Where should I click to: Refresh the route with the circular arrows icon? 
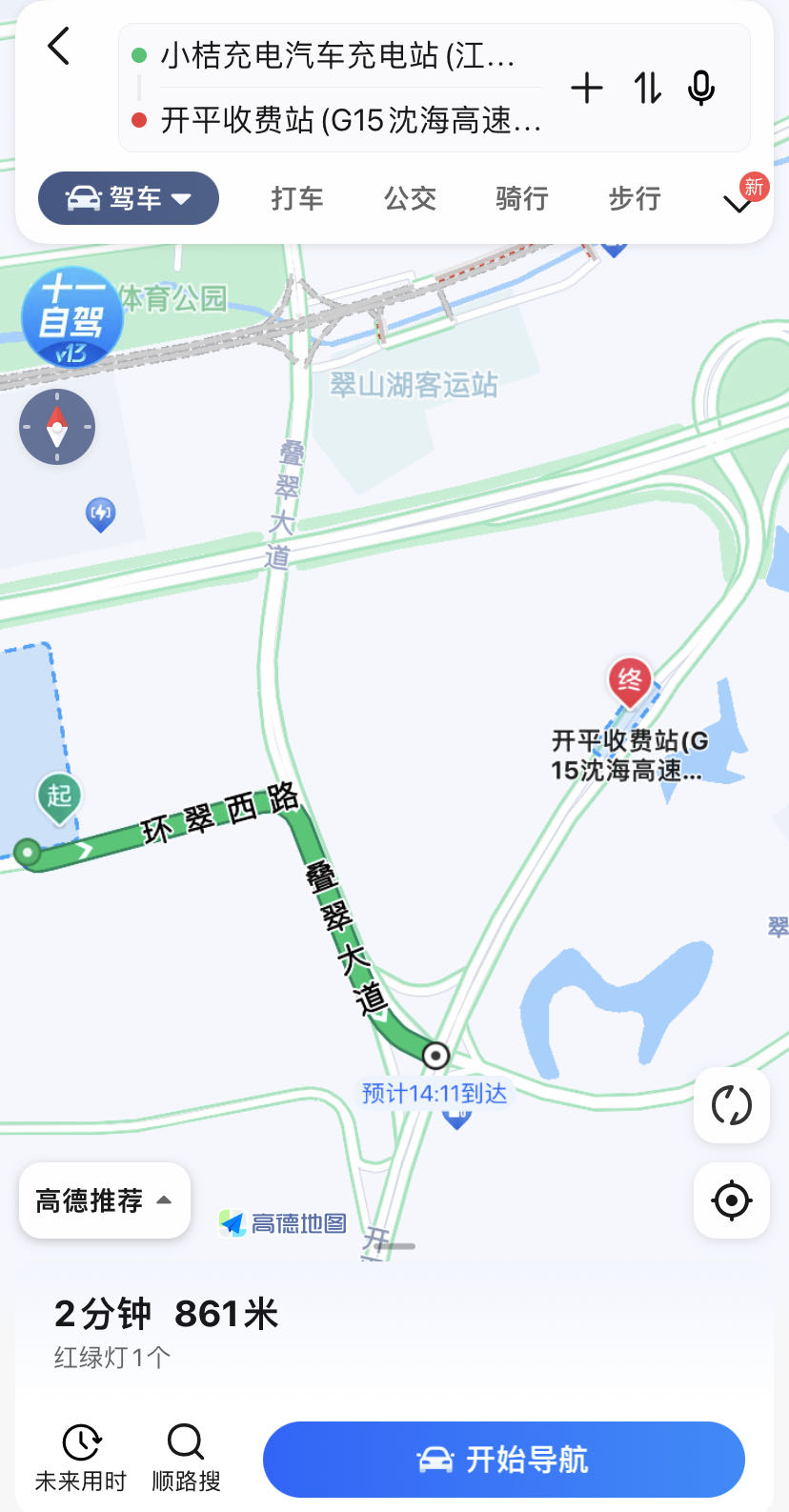tap(731, 1106)
